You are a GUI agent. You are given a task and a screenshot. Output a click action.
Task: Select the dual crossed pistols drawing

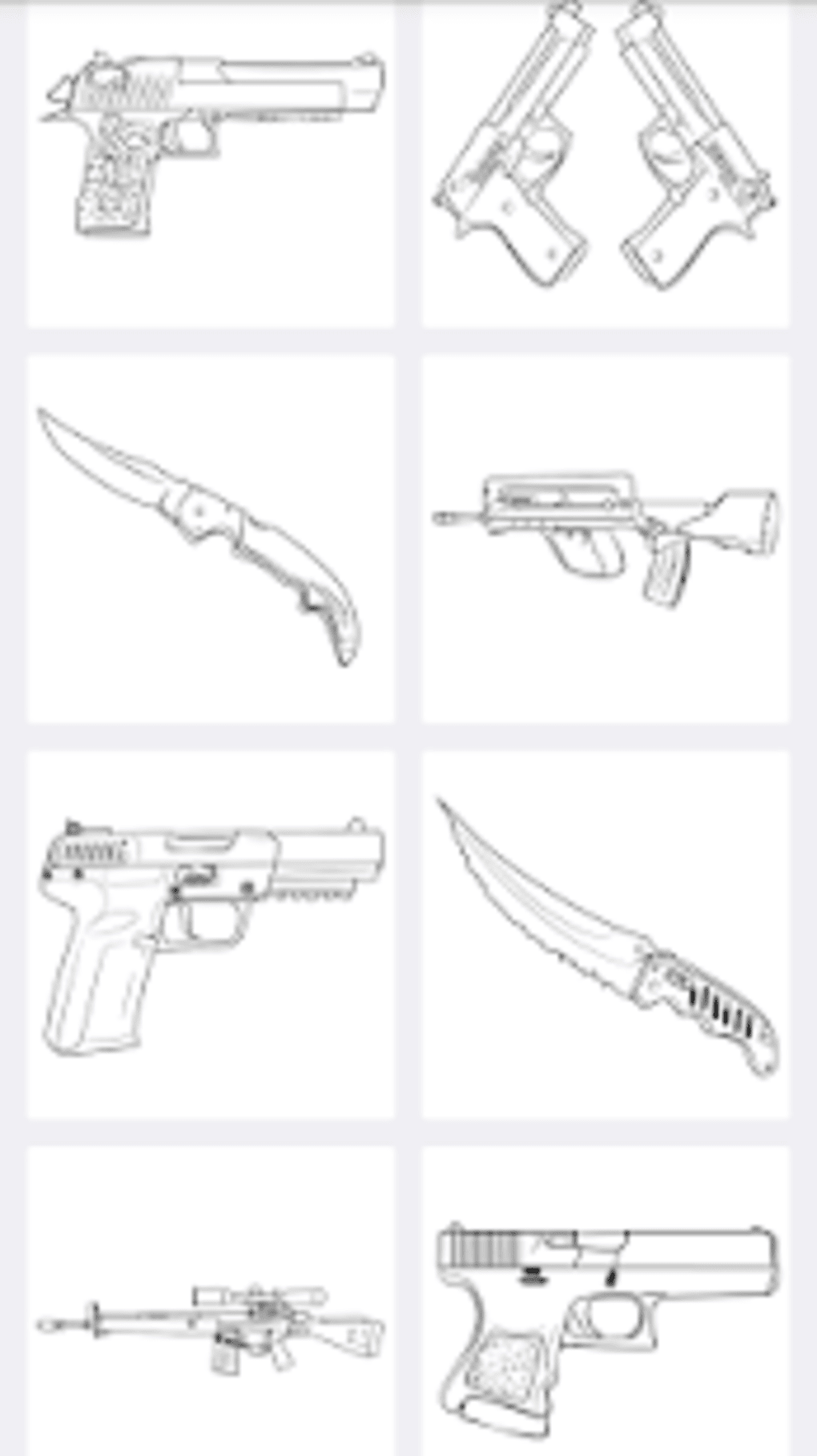pyautogui.click(x=606, y=163)
